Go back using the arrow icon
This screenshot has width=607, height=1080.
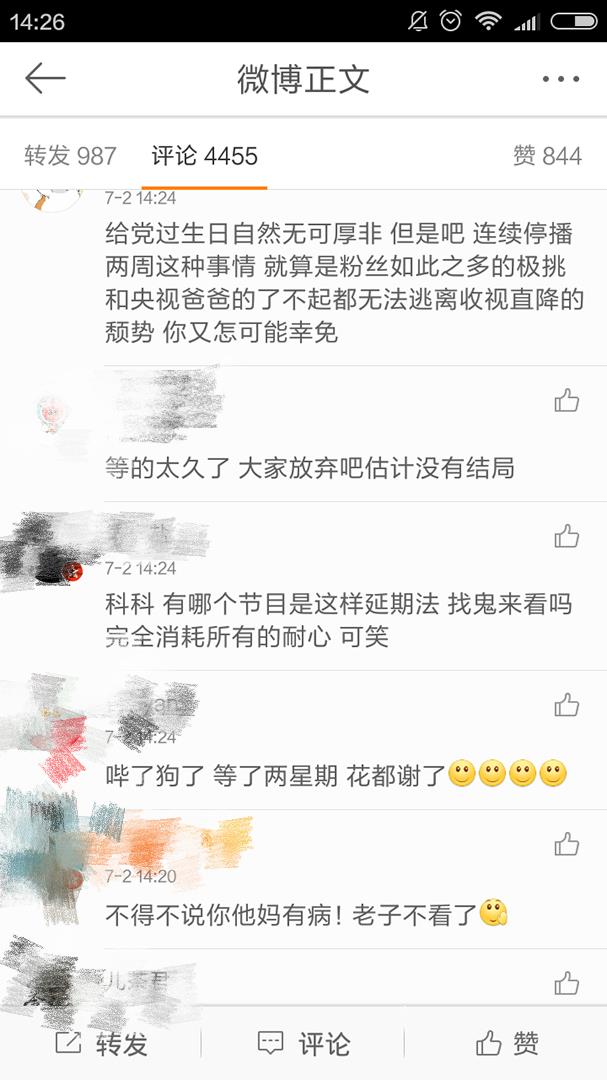pos(45,79)
